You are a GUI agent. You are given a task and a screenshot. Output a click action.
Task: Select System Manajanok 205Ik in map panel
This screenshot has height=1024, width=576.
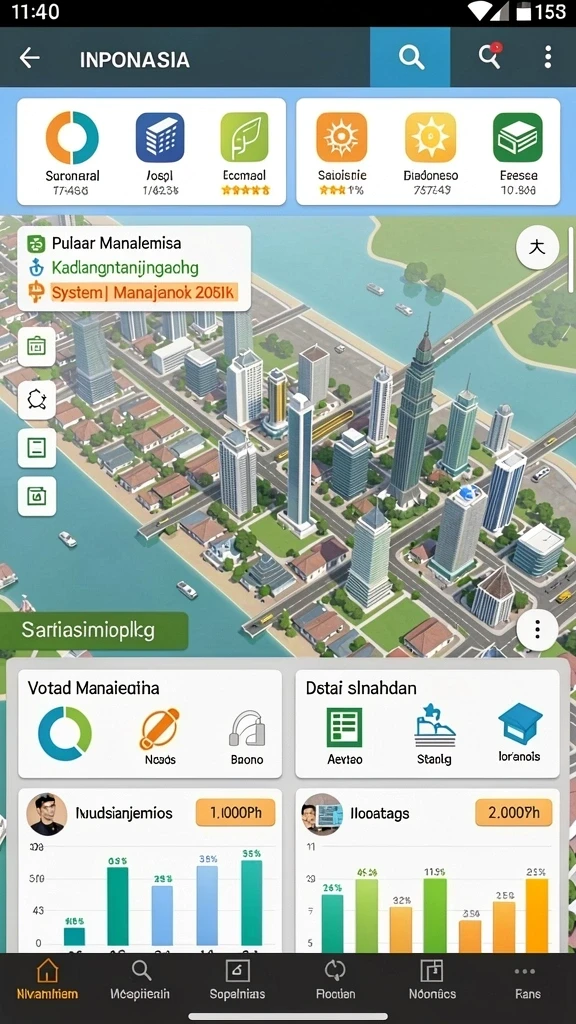click(x=133, y=292)
